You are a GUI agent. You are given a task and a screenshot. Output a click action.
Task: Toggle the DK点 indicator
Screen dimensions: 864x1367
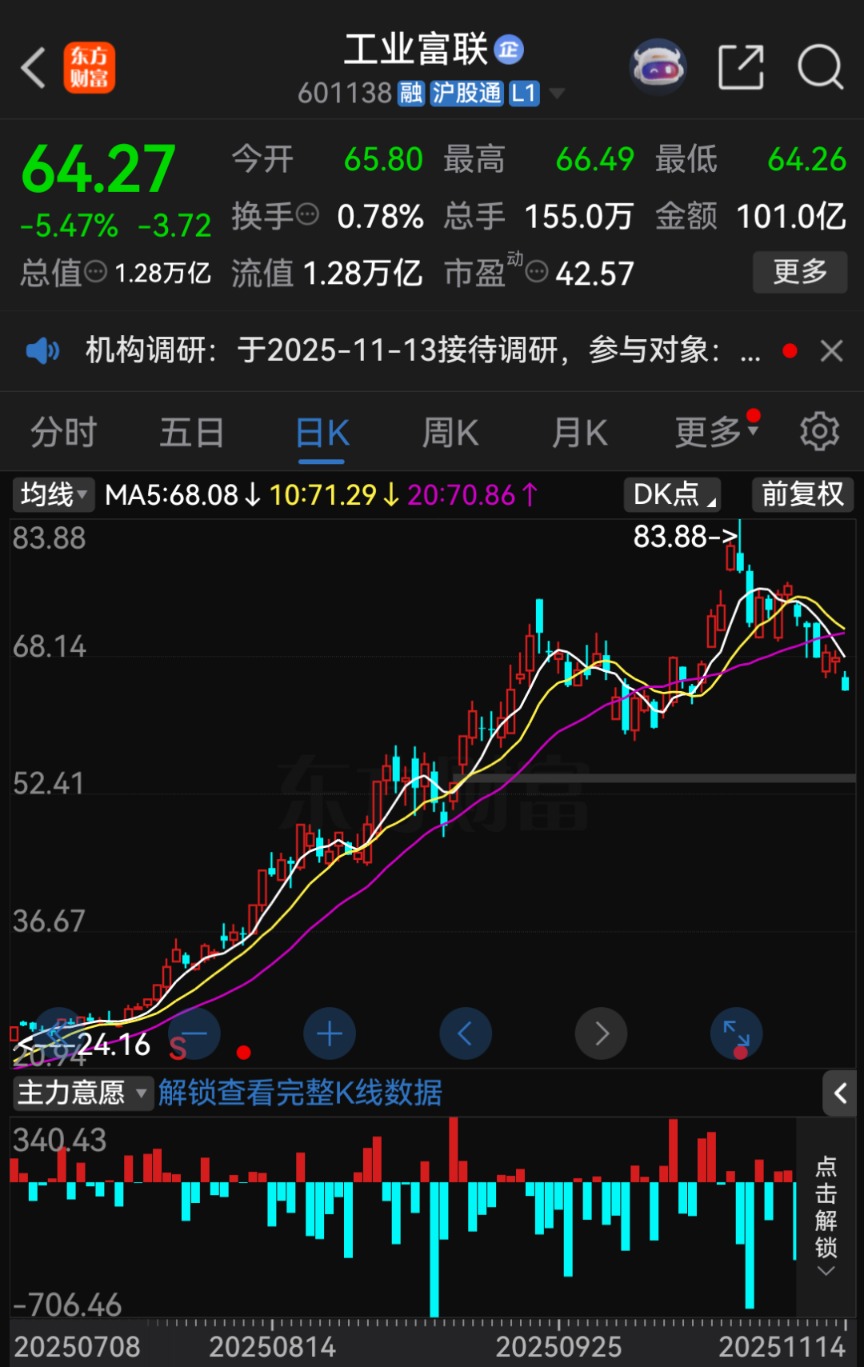[671, 494]
